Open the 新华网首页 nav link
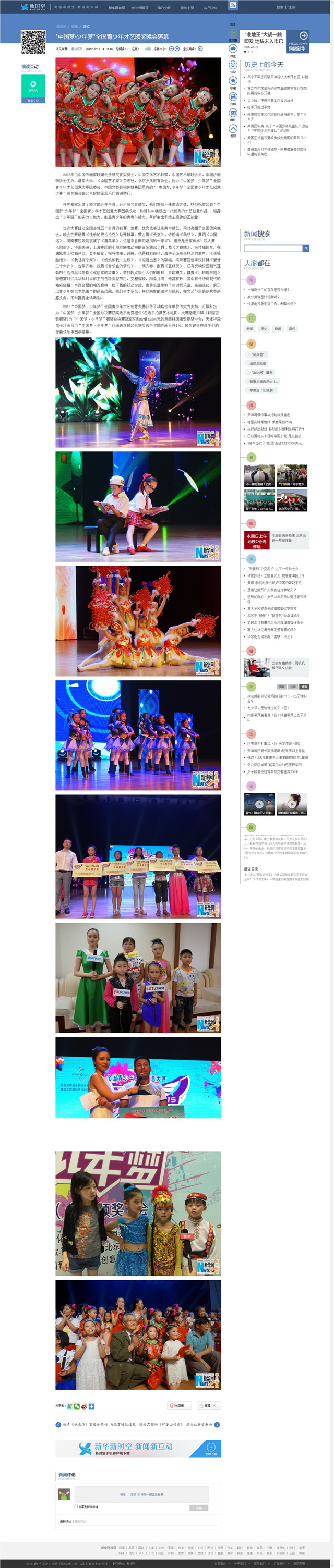Screen dimensions: 334x1568 116,8
